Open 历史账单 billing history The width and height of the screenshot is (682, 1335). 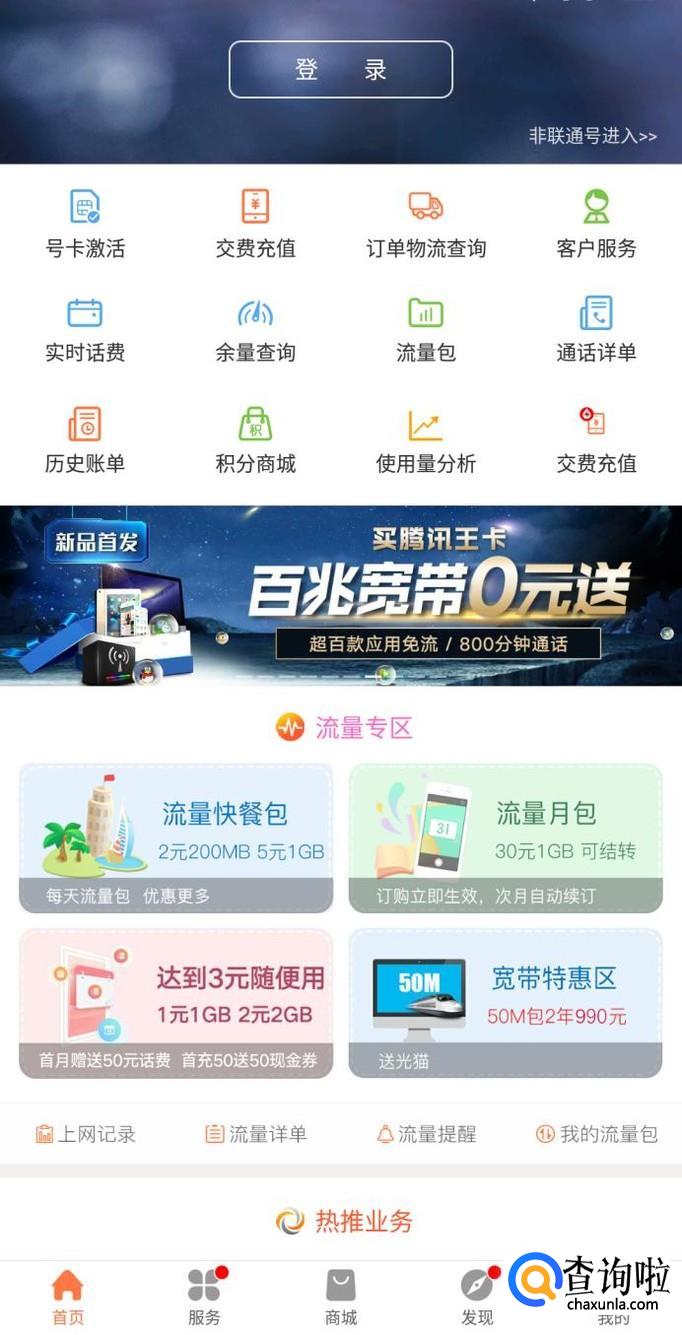click(x=85, y=440)
